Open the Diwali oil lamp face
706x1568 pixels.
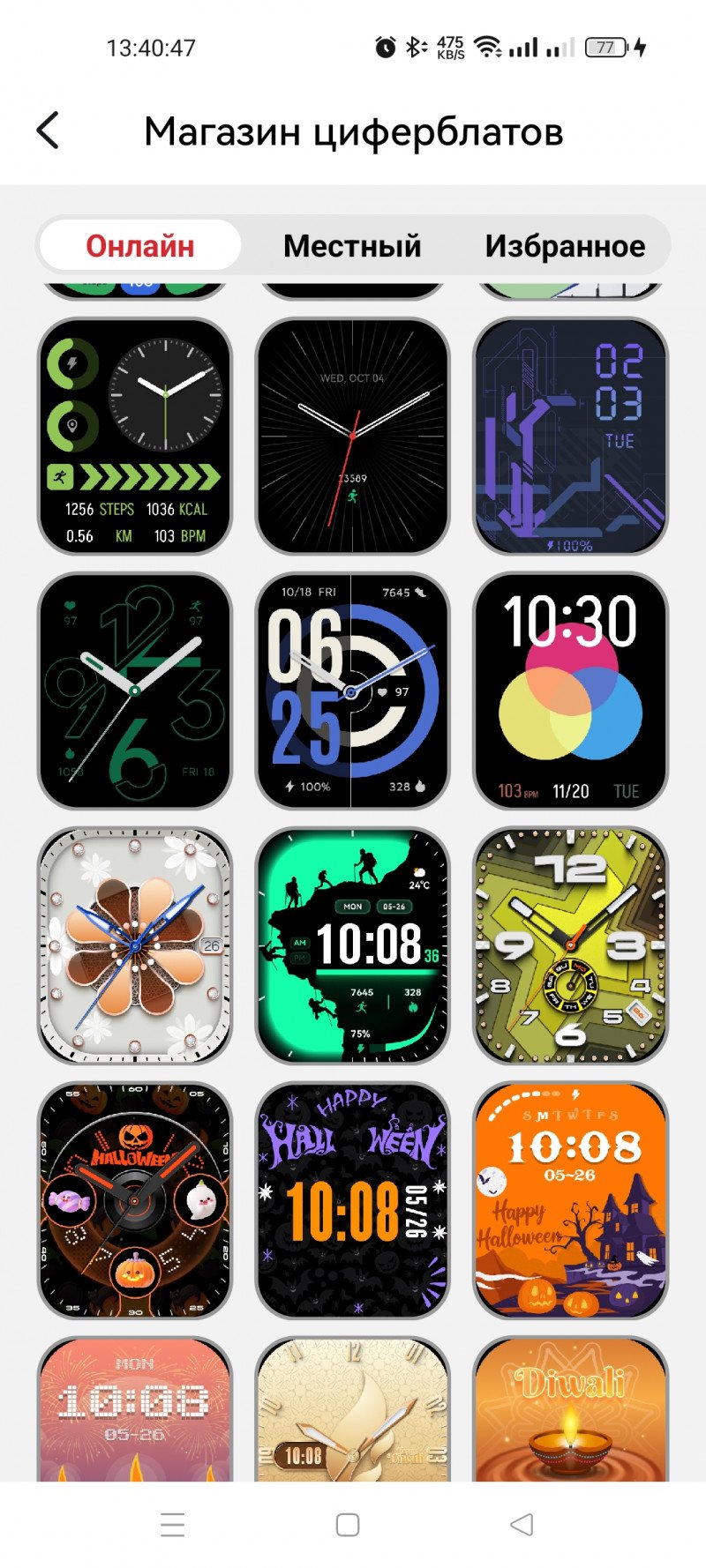coord(570,1408)
